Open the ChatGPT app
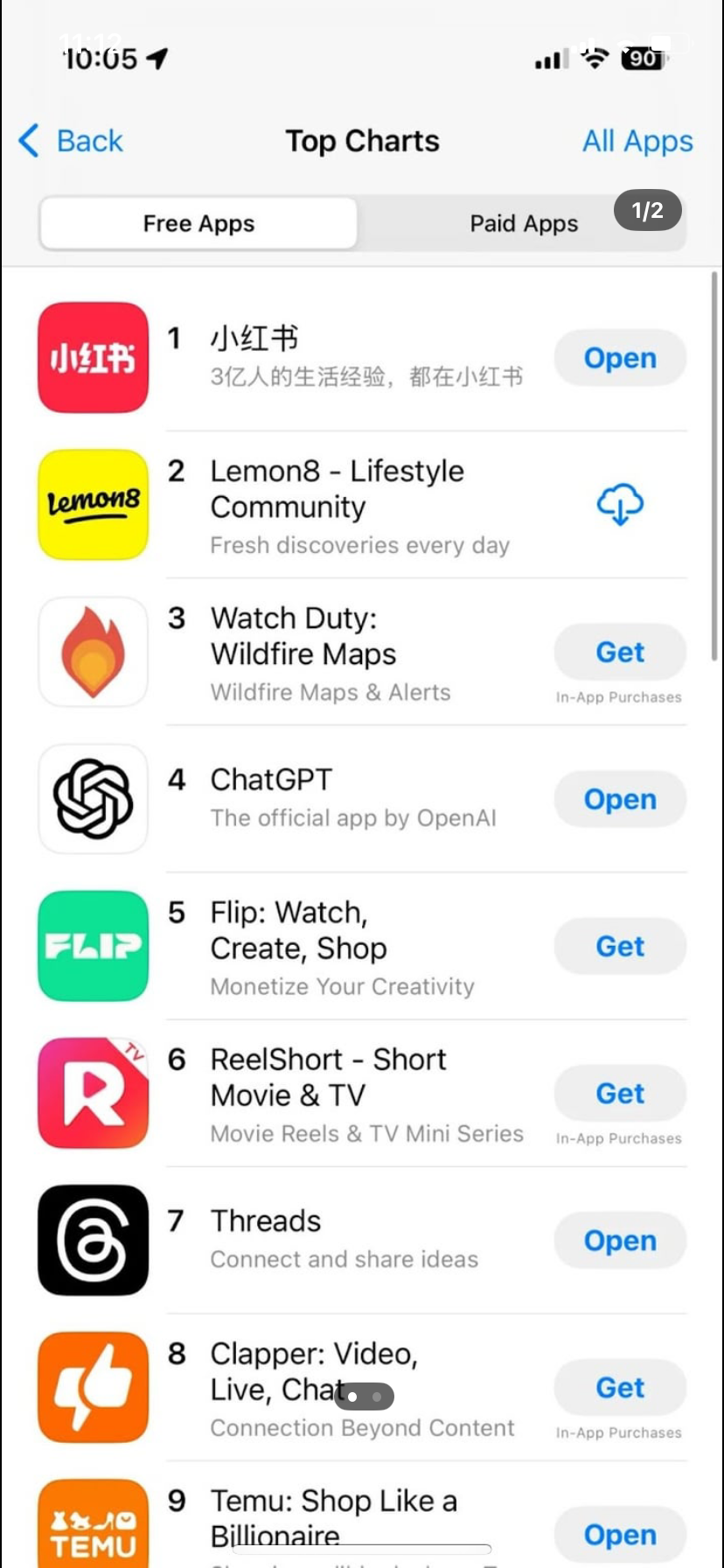The height and width of the screenshot is (1568, 724). pos(620,799)
